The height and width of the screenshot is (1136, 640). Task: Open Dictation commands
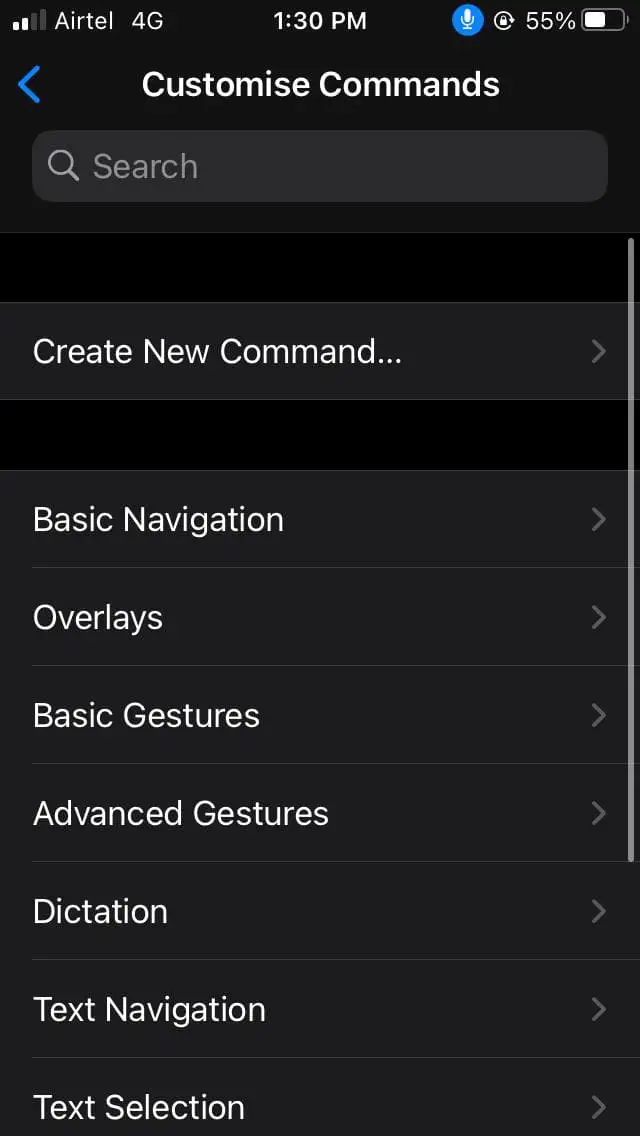(x=320, y=911)
